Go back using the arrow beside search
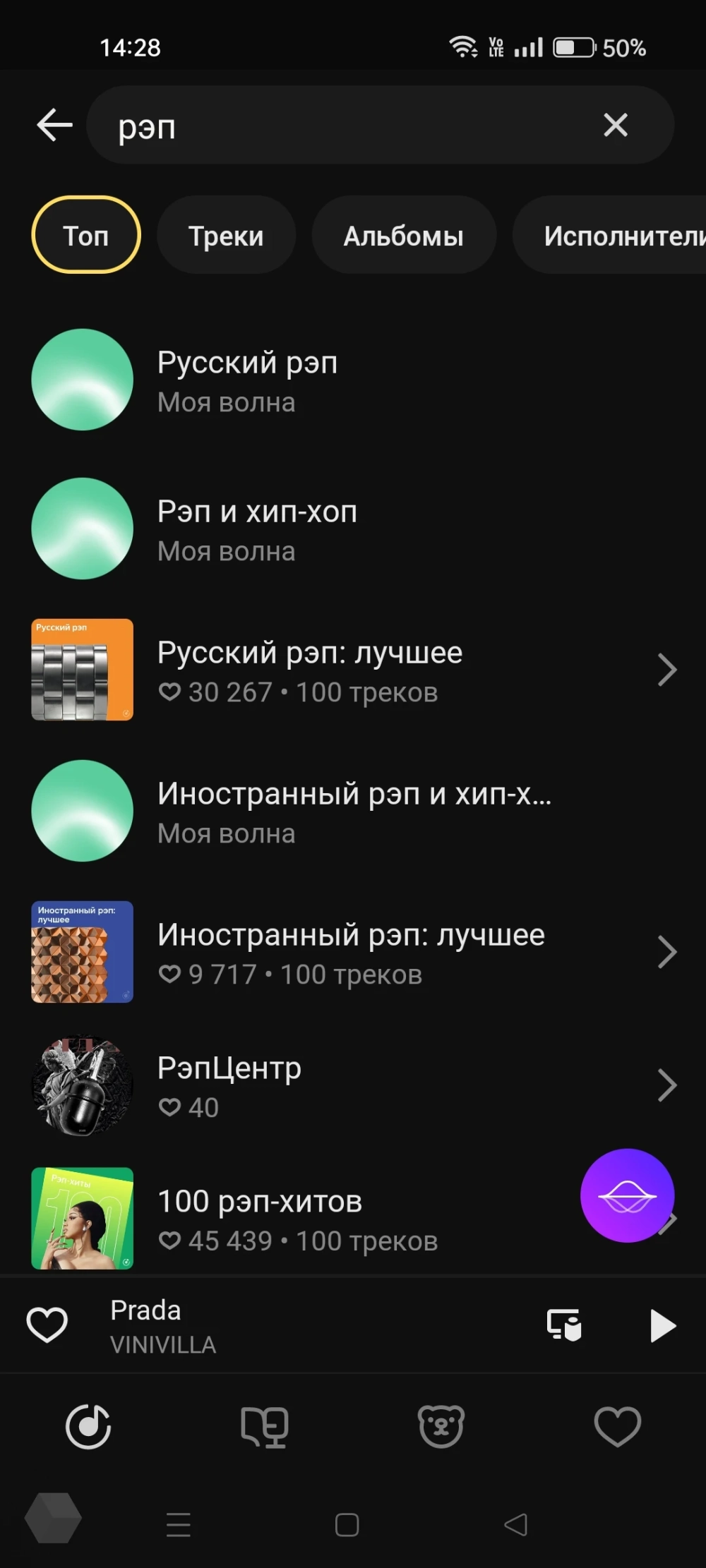The height and width of the screenshot is (1568, 706). (54, 126)
